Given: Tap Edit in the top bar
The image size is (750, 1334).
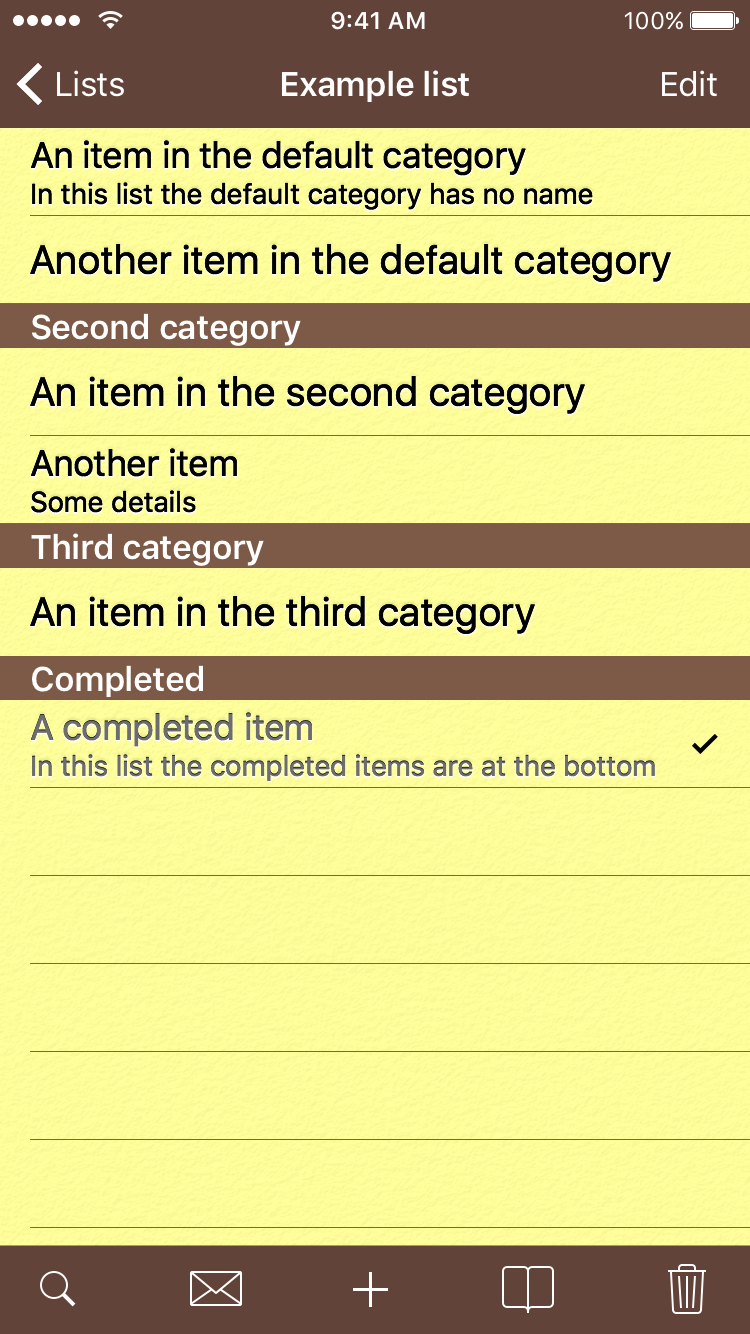Looking at the screenshot, I should click(688, 85).
